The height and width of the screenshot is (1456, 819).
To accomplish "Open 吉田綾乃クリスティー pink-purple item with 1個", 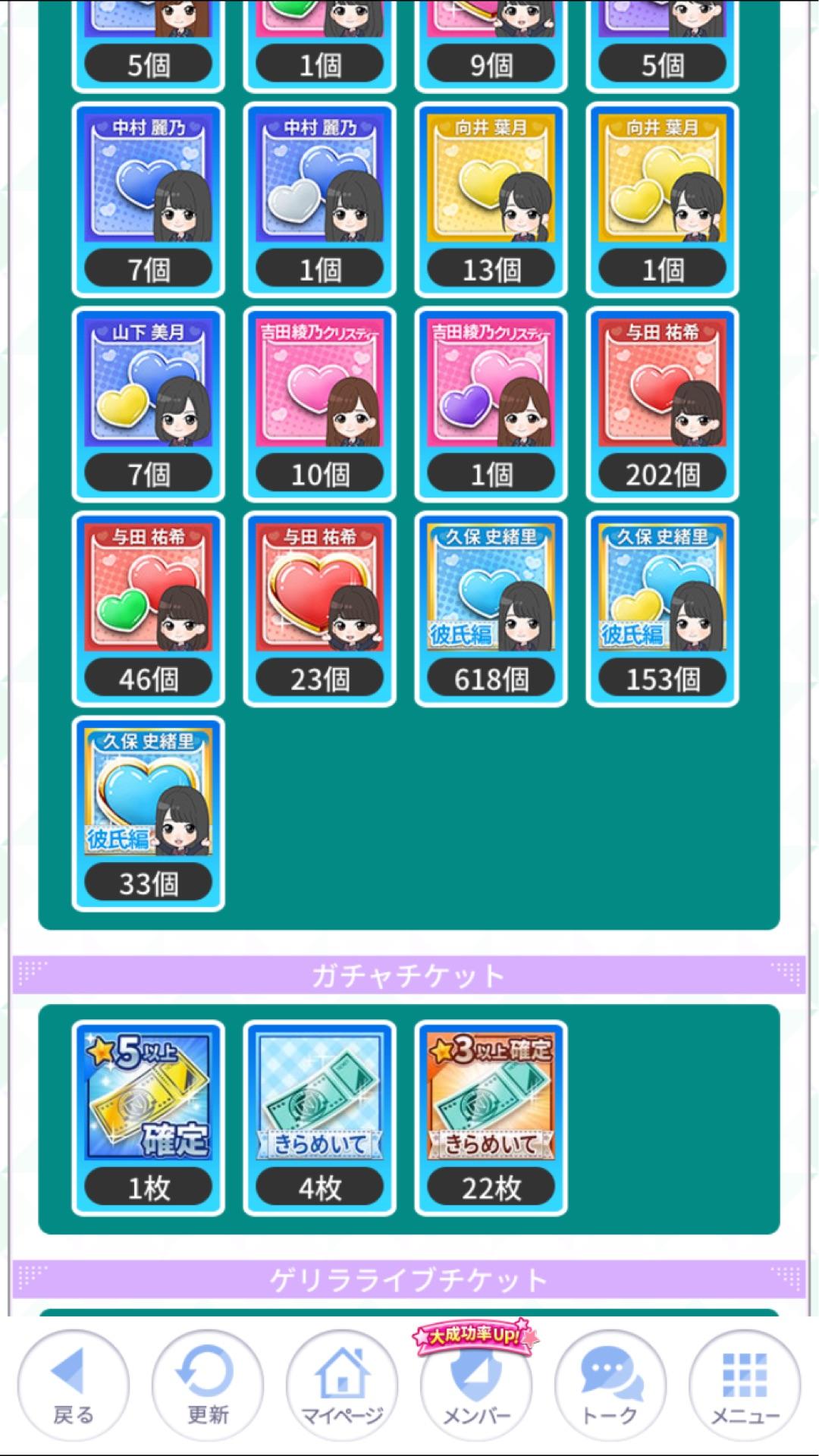I will tap(491, 403).
